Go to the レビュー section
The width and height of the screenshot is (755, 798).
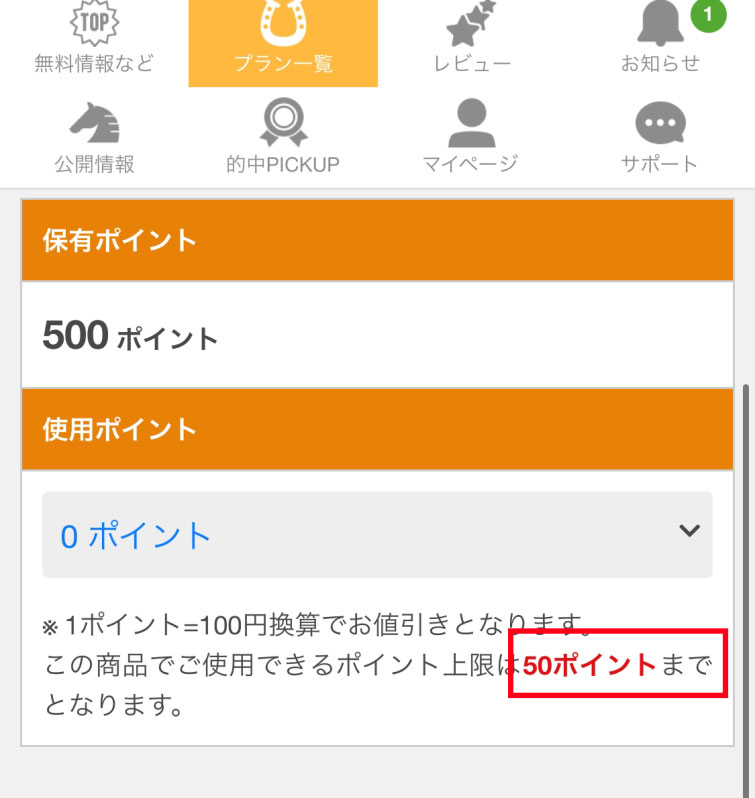point(472,40)
